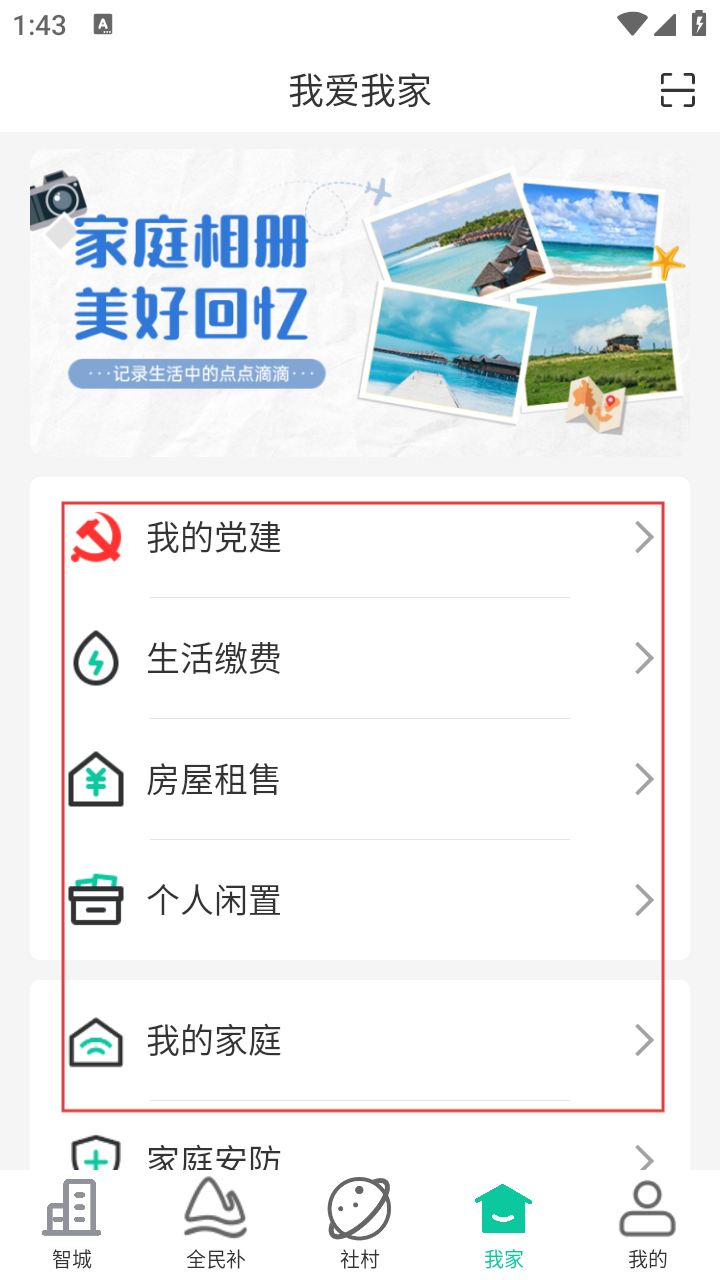Open the 家庭相册 banner
This screenshot has height=1280, width=720.
360,303
